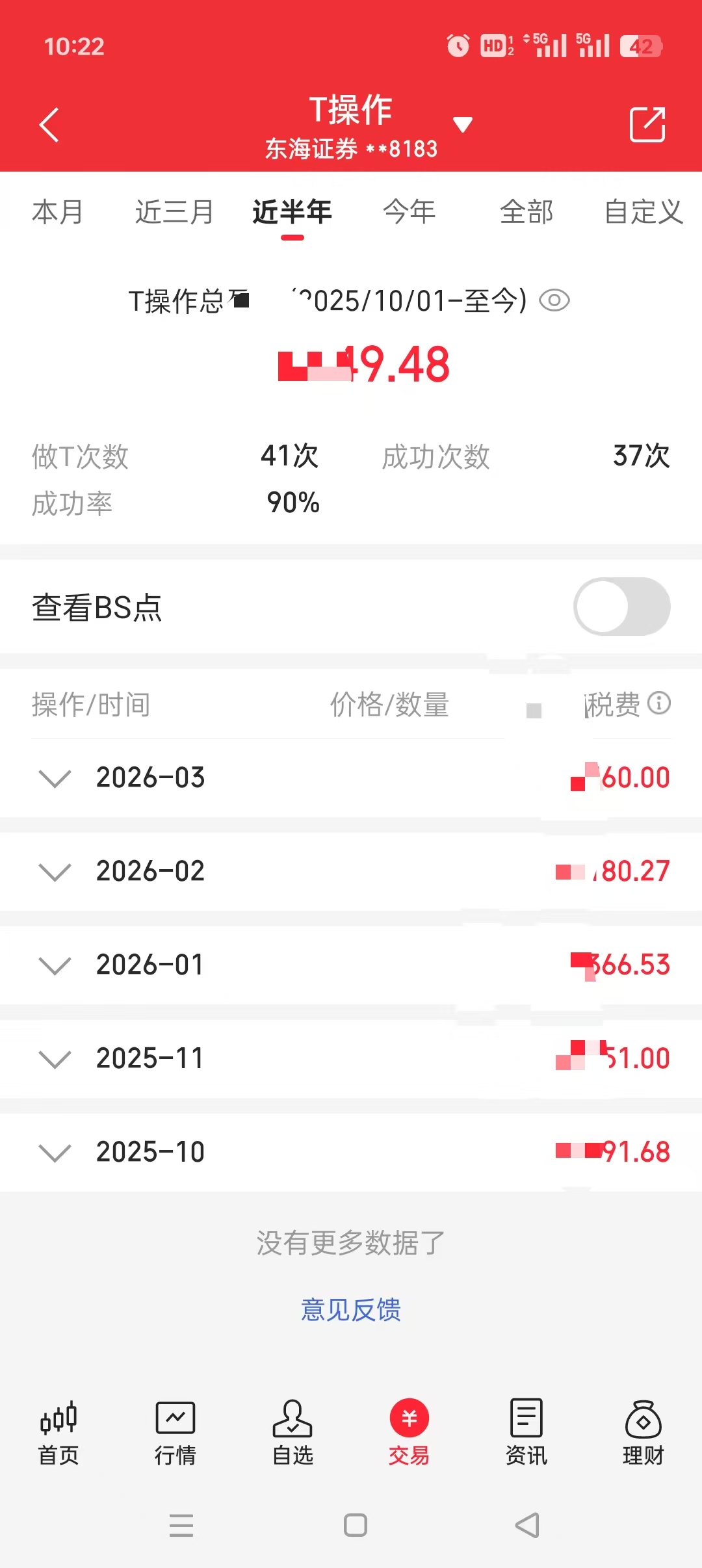Open the 自定义 date range tab
702x1568 pixels.
pyautogui.click(x=643, y=213)
